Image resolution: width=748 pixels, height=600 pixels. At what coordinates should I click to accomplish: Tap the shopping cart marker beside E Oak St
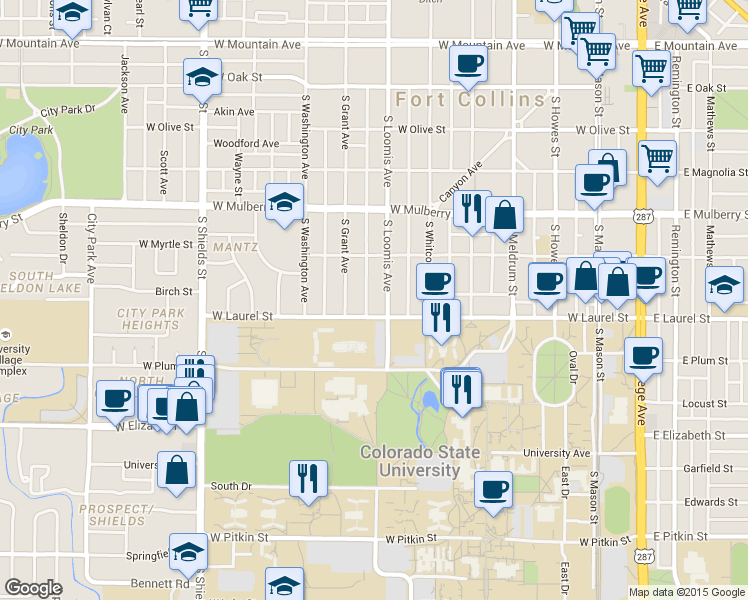[x=652, y=71]
